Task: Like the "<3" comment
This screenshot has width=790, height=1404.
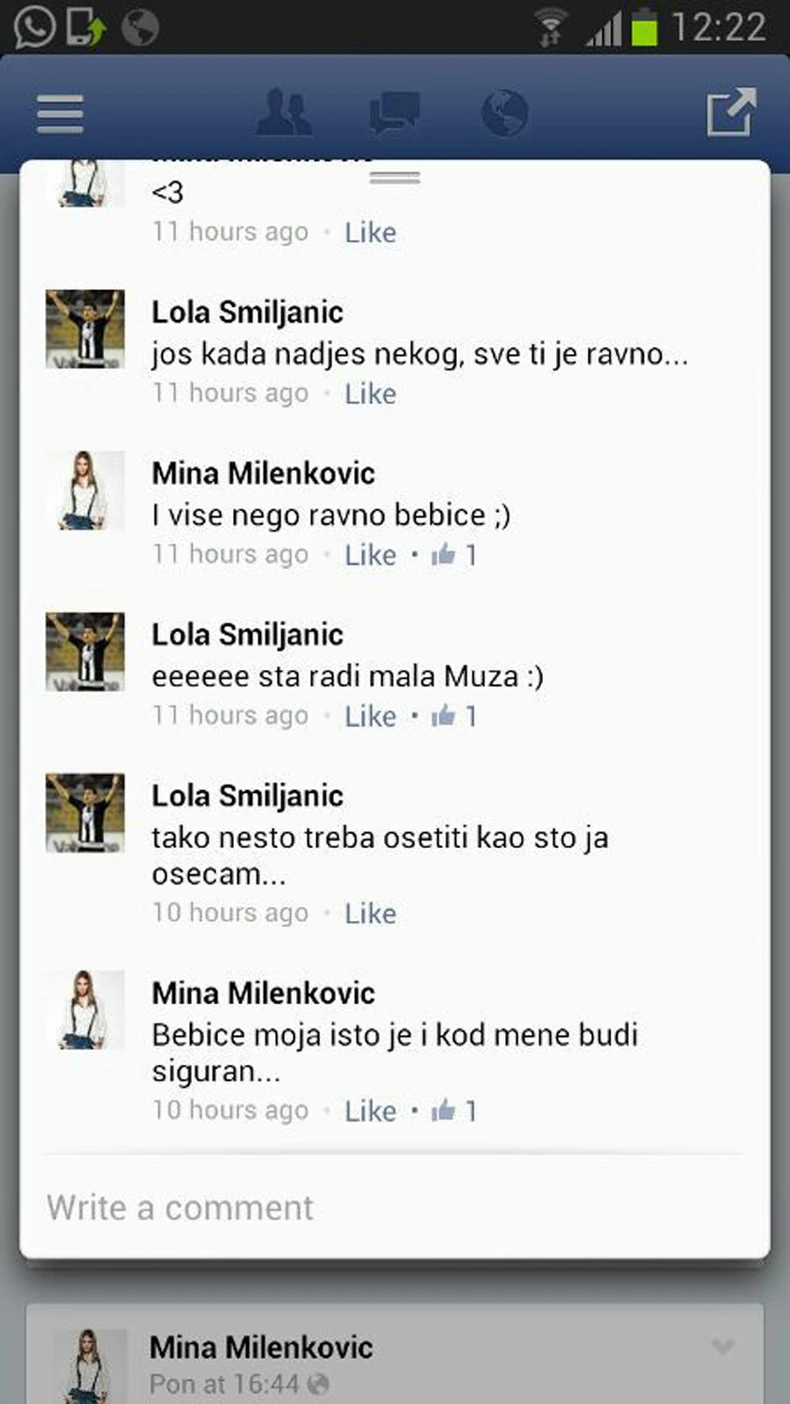Action: (370, 233)
